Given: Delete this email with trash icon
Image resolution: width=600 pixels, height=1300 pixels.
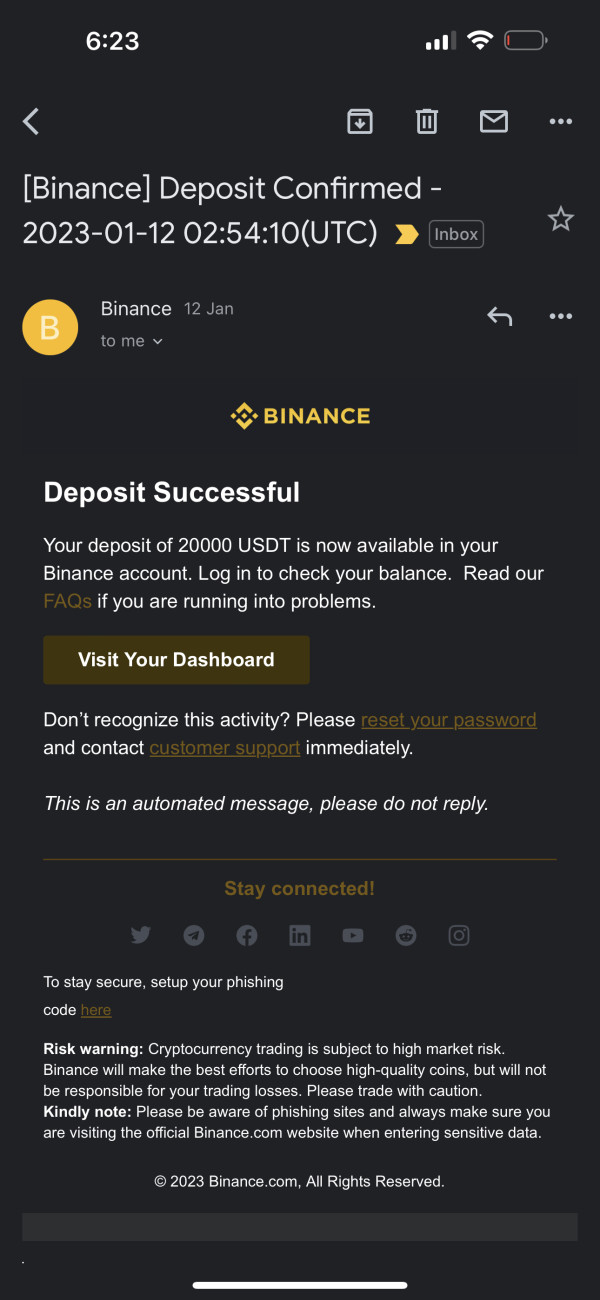Looking at the screenshot, I should click(x=427, y=122).
